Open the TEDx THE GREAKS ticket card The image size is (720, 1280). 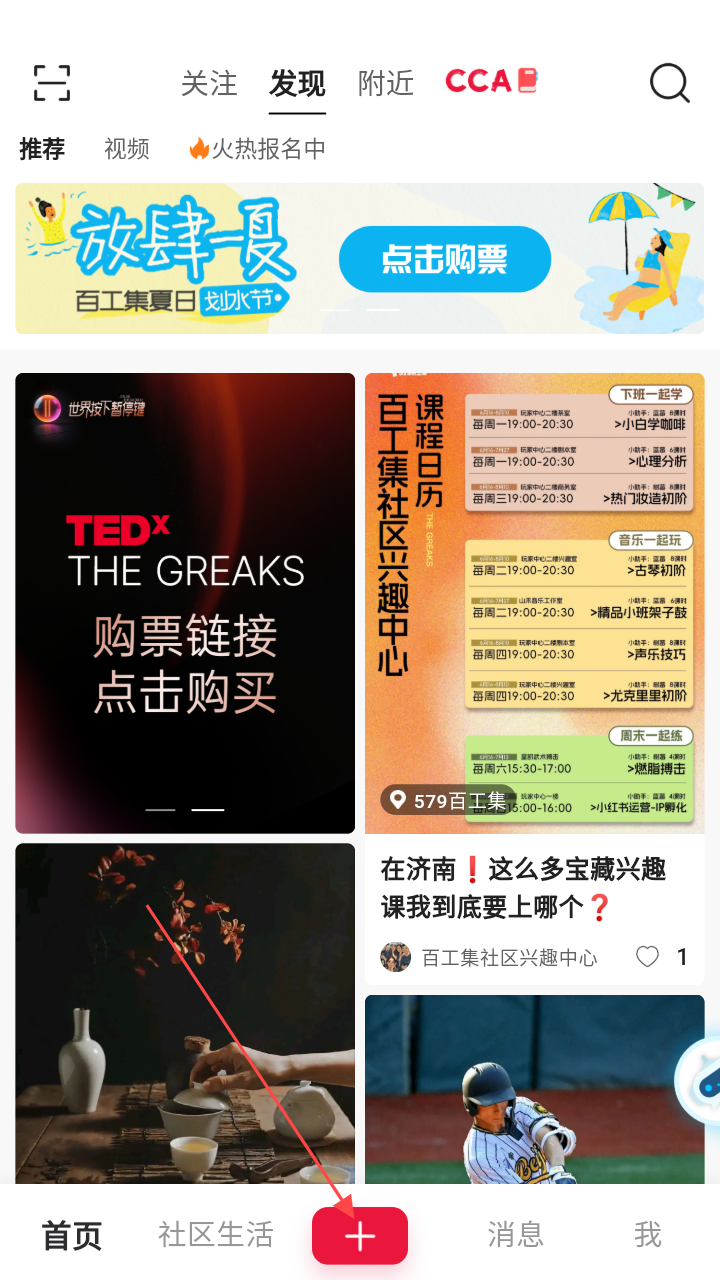pyautogui.click(x=185, y=602)
